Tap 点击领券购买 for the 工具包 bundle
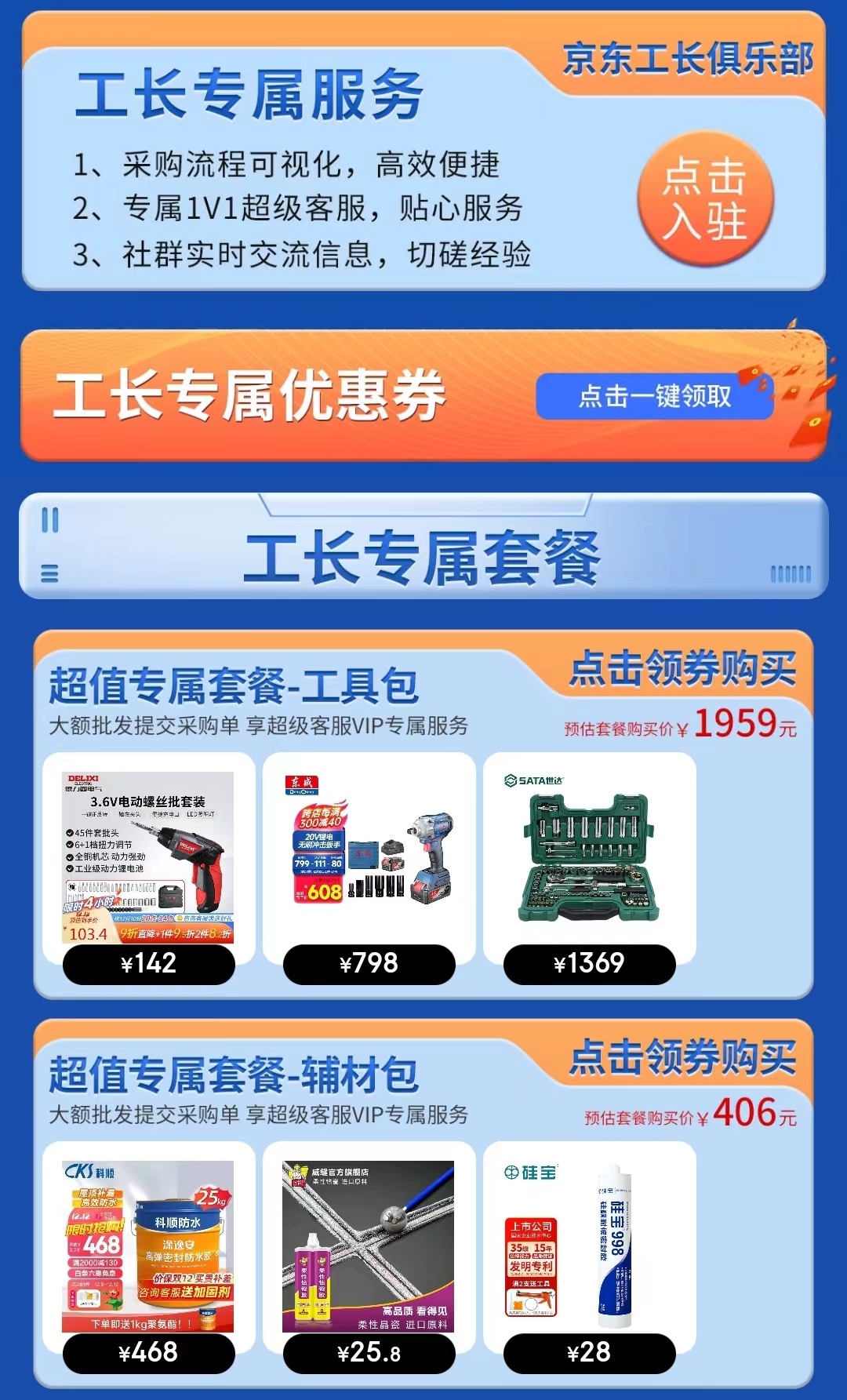 (x=682, y=669)
